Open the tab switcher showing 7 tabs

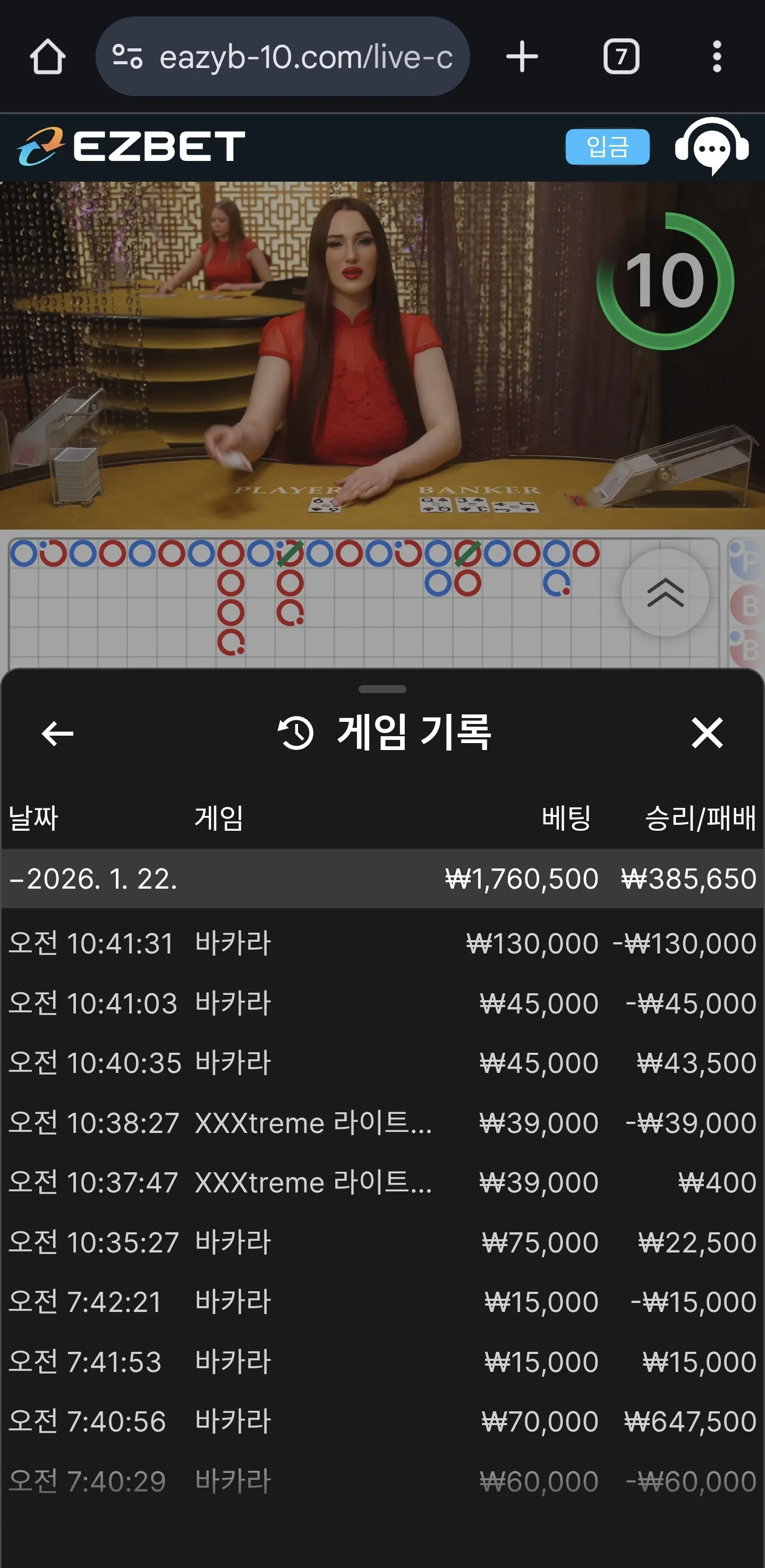coord(620,57)
